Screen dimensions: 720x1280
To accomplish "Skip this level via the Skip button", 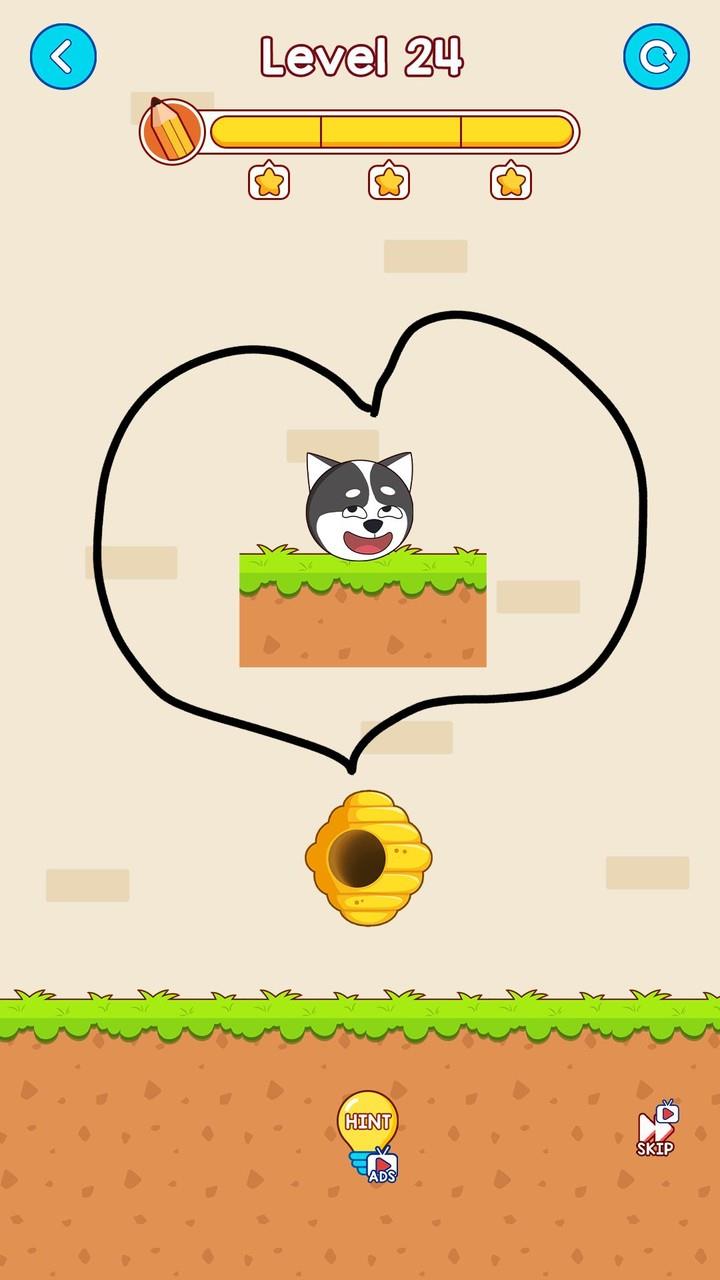I will 657,1130.
